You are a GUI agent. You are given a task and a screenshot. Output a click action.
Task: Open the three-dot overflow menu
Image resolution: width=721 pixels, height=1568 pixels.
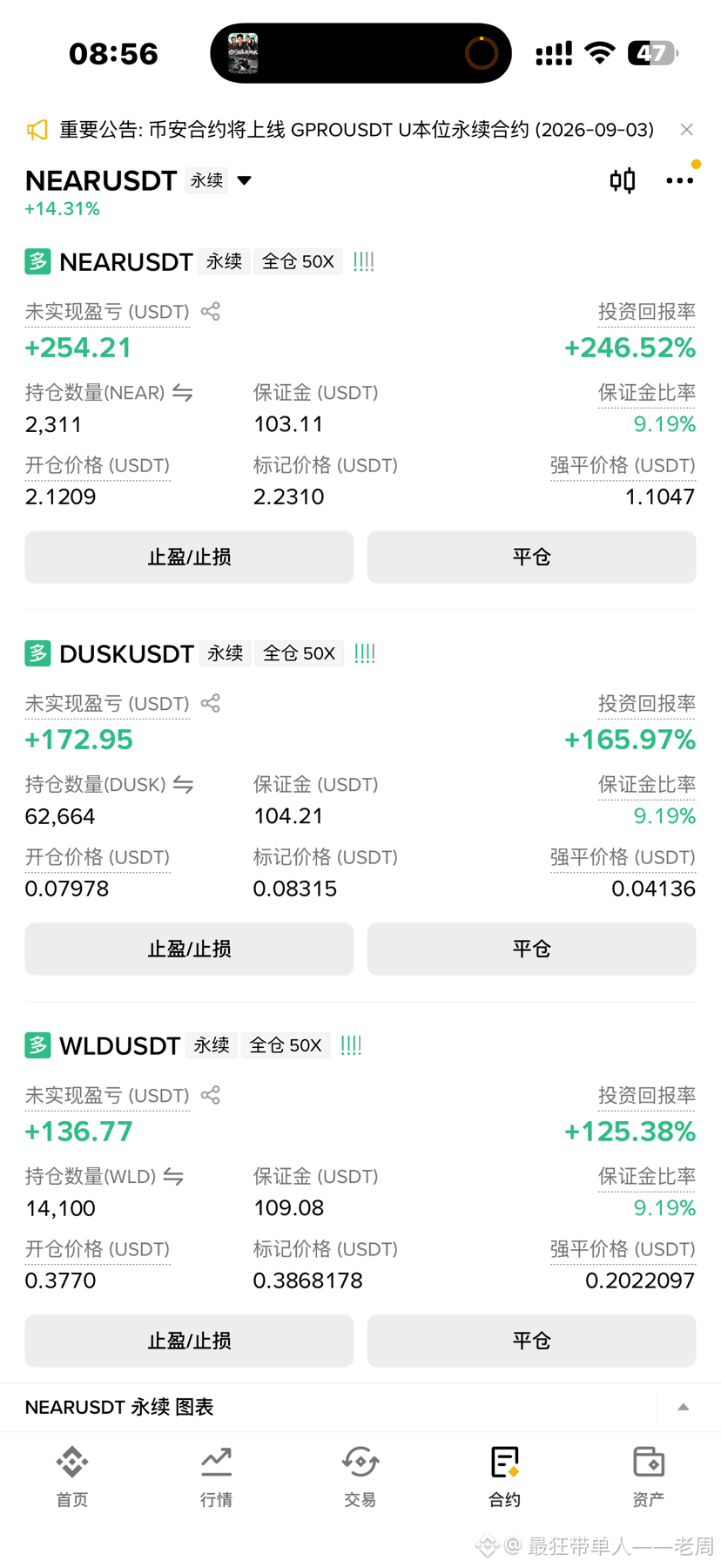[680, 180]
